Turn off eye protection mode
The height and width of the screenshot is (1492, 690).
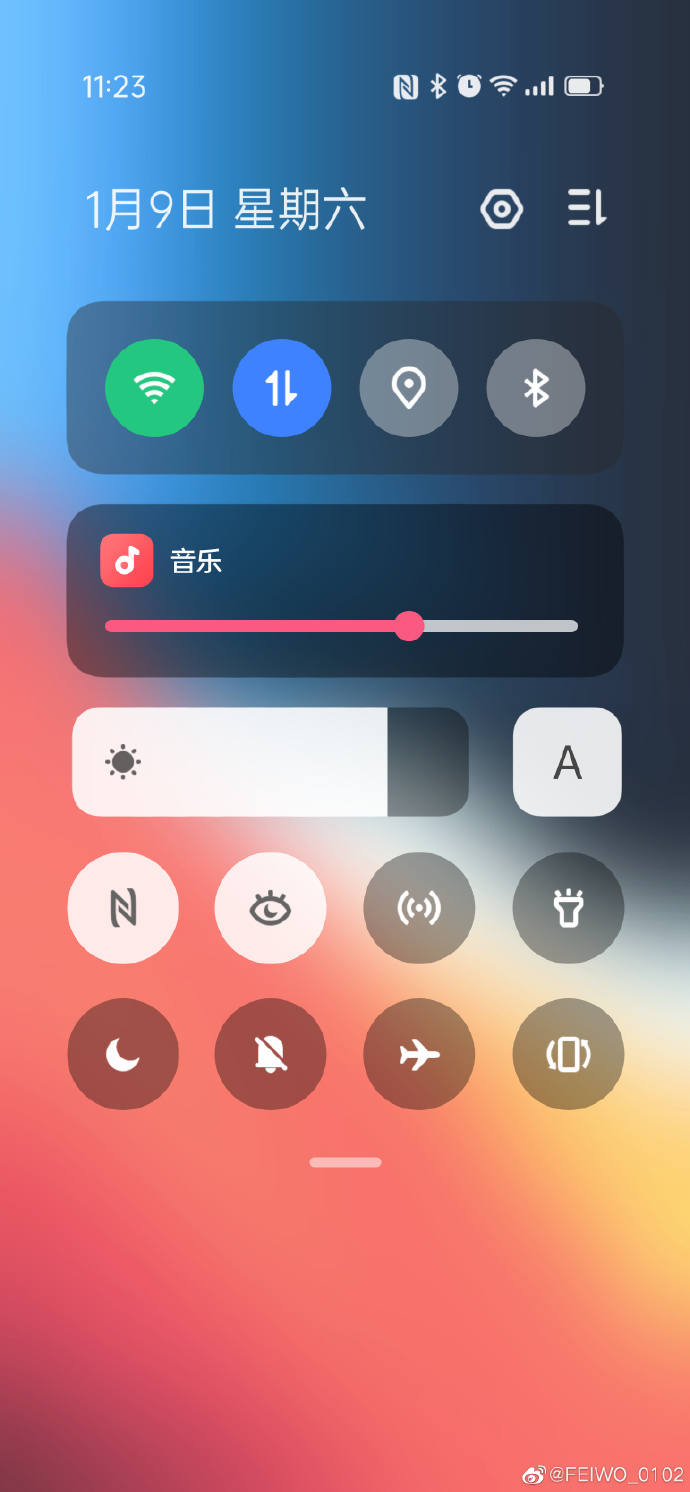(270, 908)
